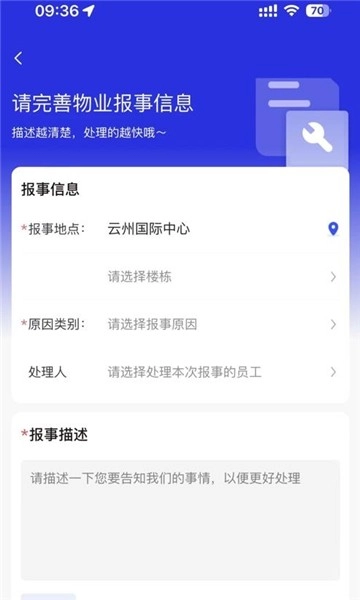The height and width of the screenshot is (600, 360).
Task: Tap the location pin beside 云州国际中心
Action: (x=333, y=229)
